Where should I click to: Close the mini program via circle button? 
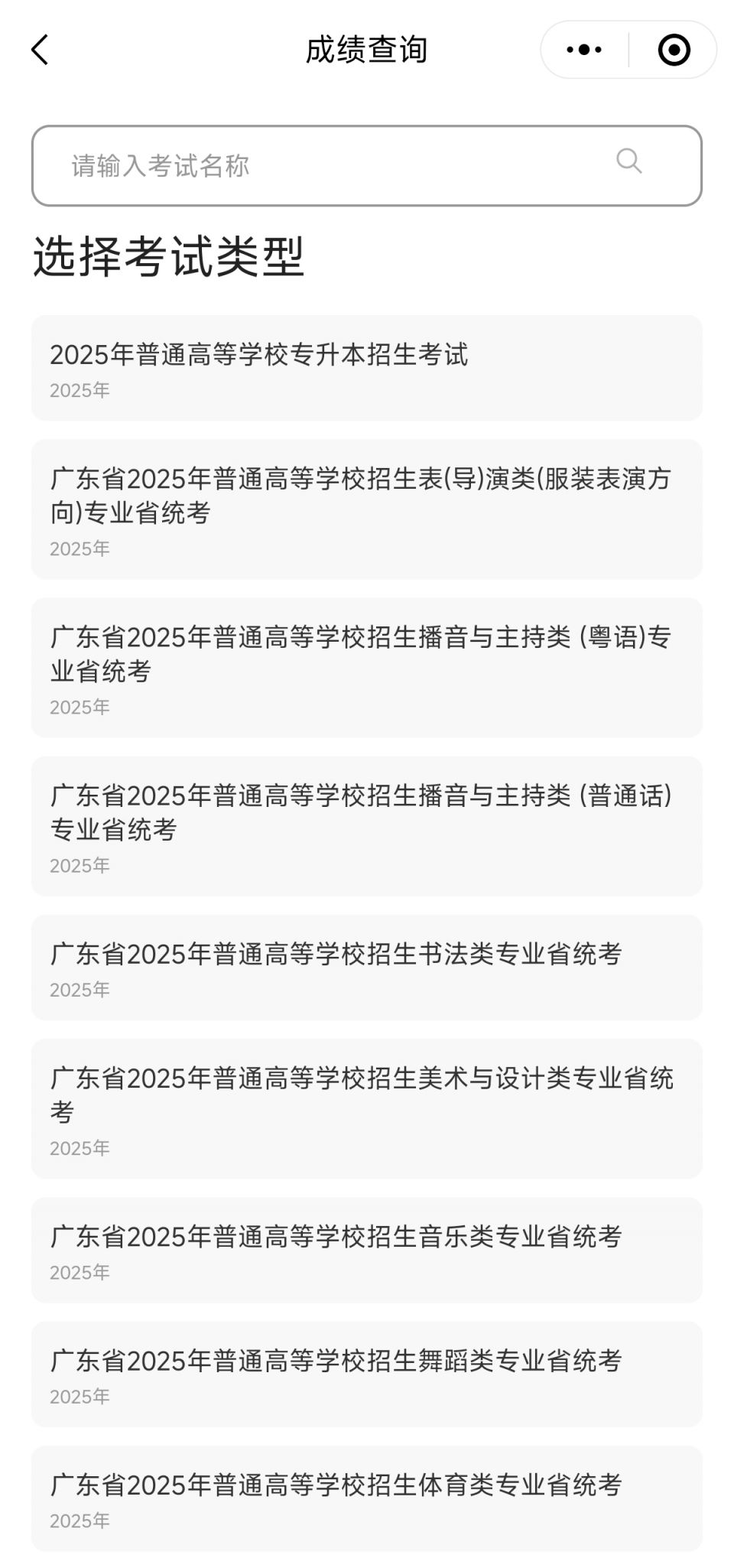click(x=674, y=50)
